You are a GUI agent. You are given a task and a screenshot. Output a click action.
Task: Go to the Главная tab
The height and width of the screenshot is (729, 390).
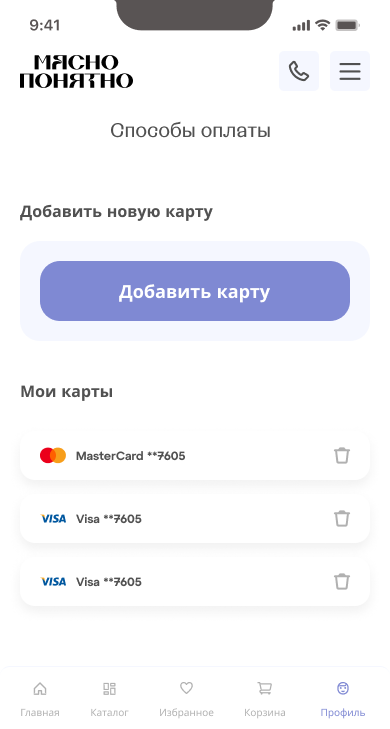click(x=40, y=698)
